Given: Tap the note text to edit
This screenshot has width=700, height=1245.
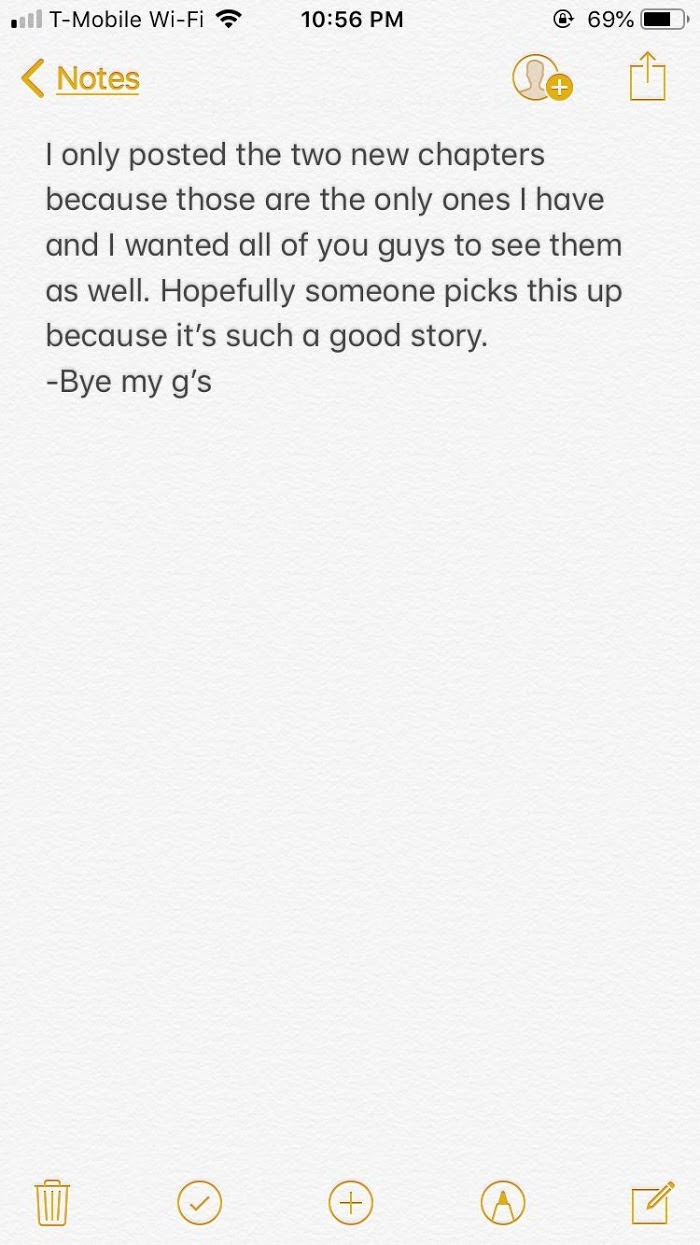Looking at the screenshot, I should 335,267.
